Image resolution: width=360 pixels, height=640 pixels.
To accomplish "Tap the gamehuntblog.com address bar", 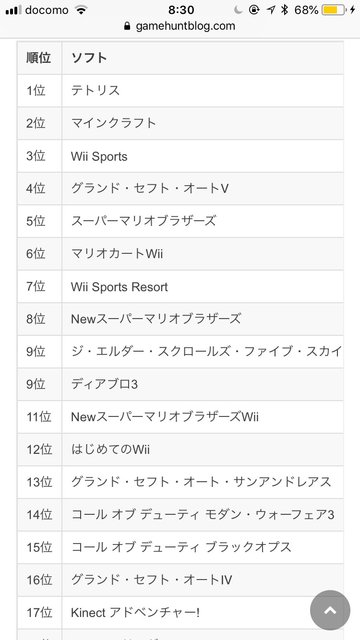I will pos(180,27).
